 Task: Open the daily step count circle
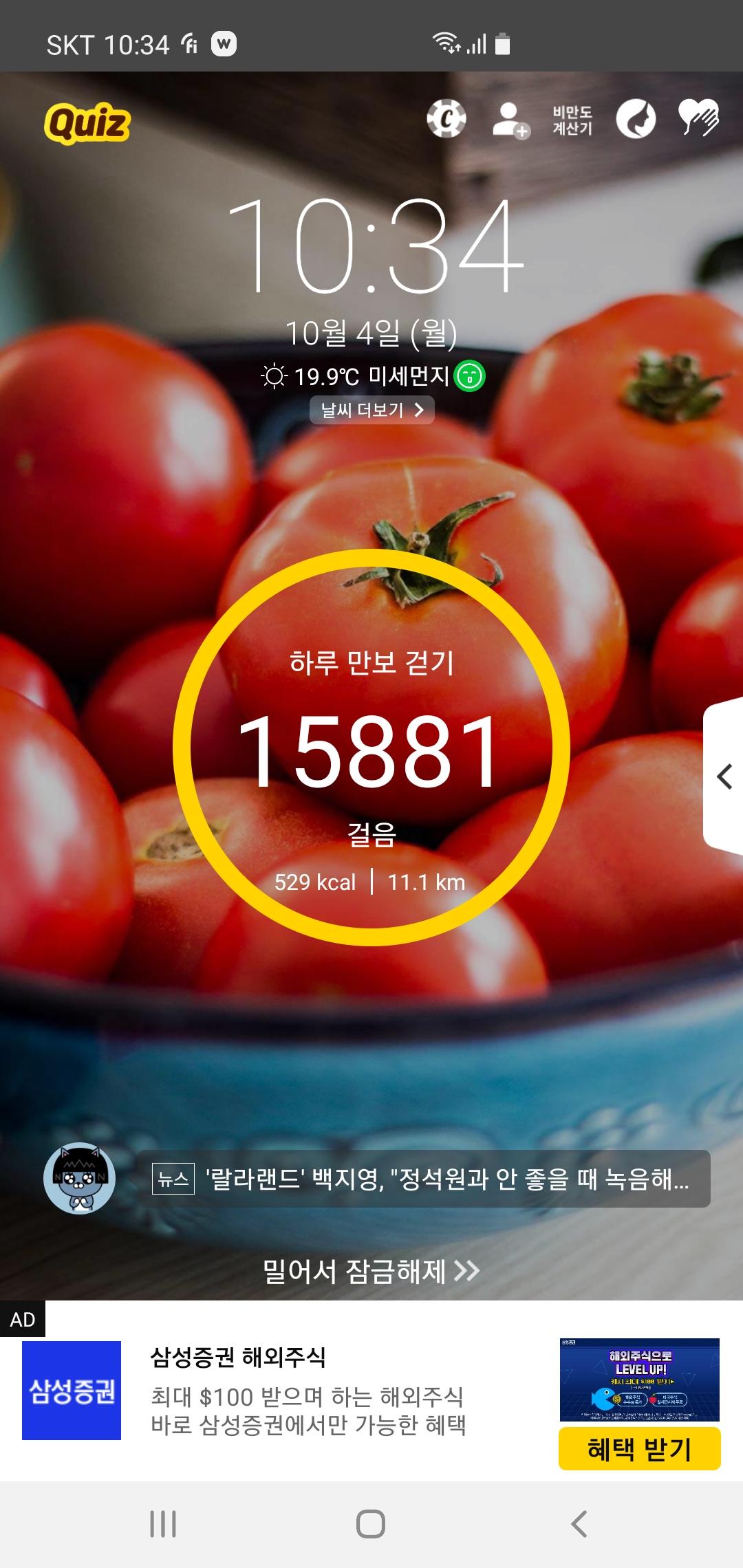click(x=371, y=748)
